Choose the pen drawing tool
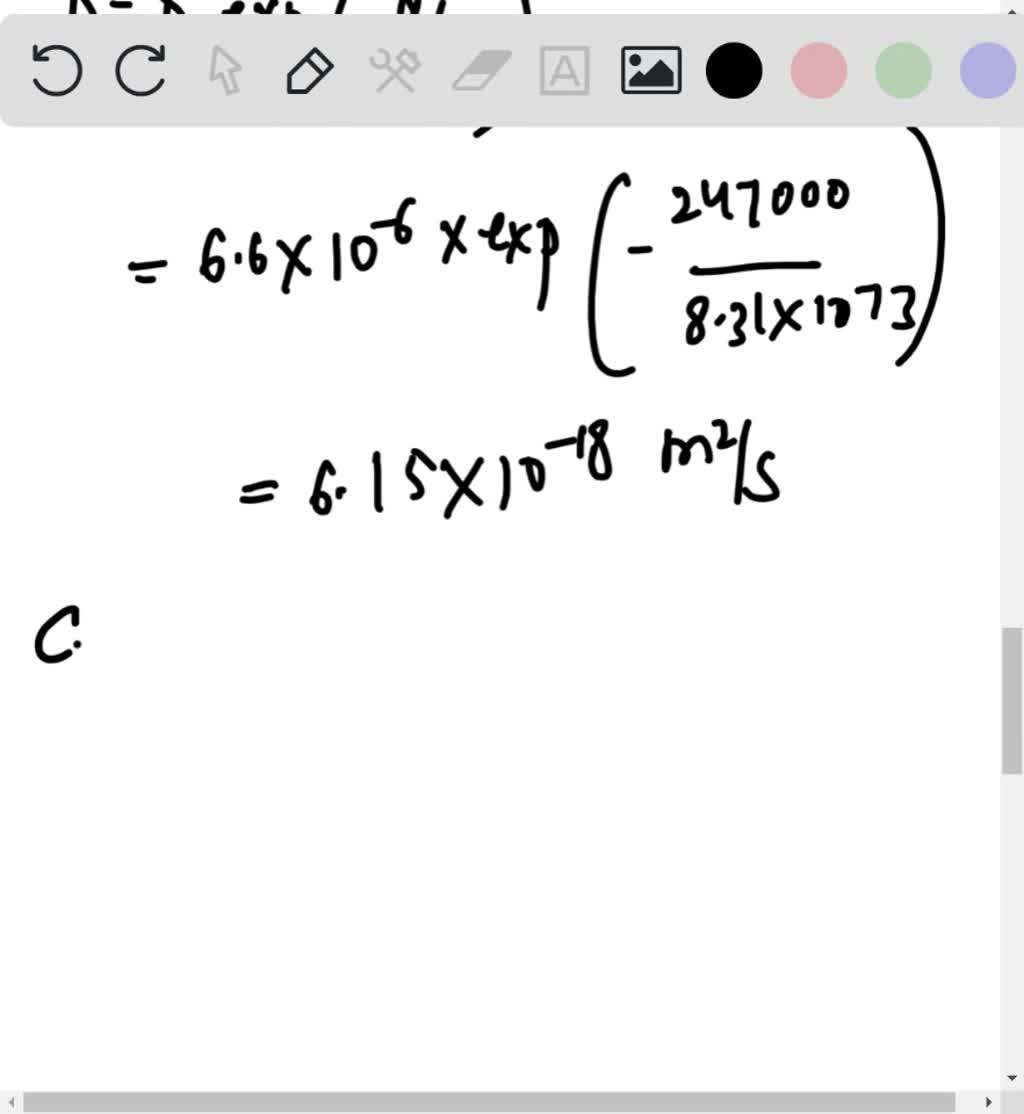This screenshot has width=1024, height=1114. tap(309, 72)
